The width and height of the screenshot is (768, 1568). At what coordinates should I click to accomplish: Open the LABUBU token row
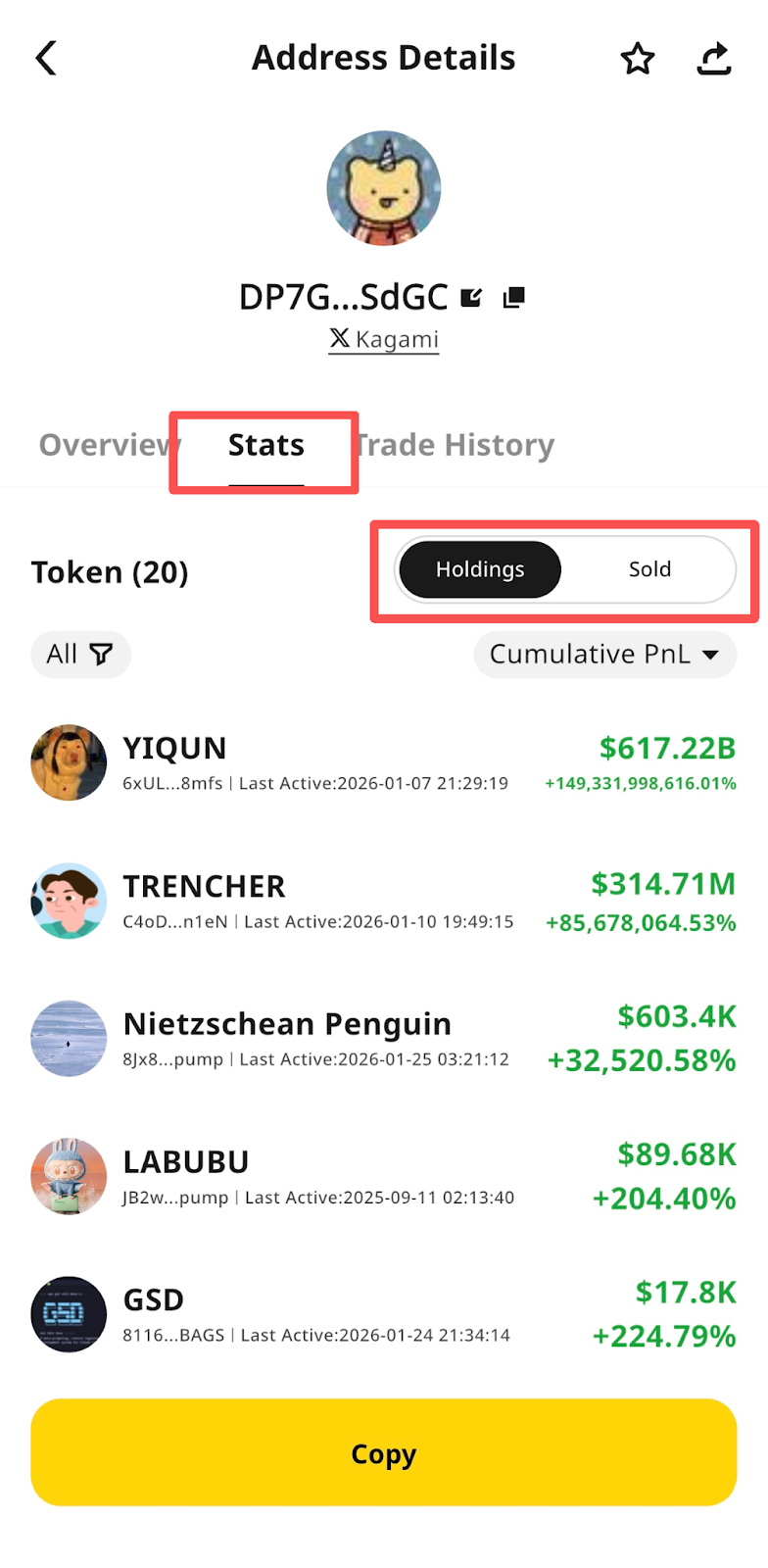tap(383, 1176)
